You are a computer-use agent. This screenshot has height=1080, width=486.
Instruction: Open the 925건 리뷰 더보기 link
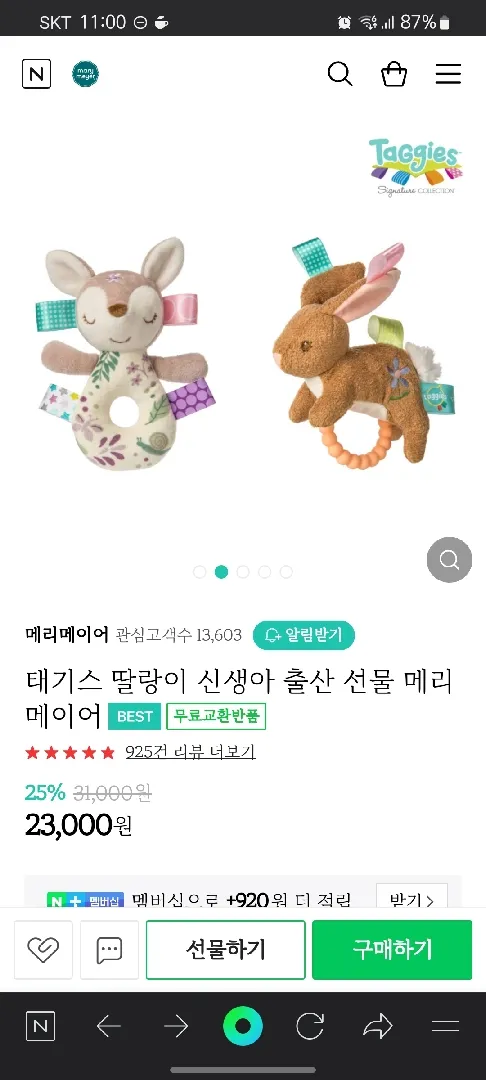(190, 751)
